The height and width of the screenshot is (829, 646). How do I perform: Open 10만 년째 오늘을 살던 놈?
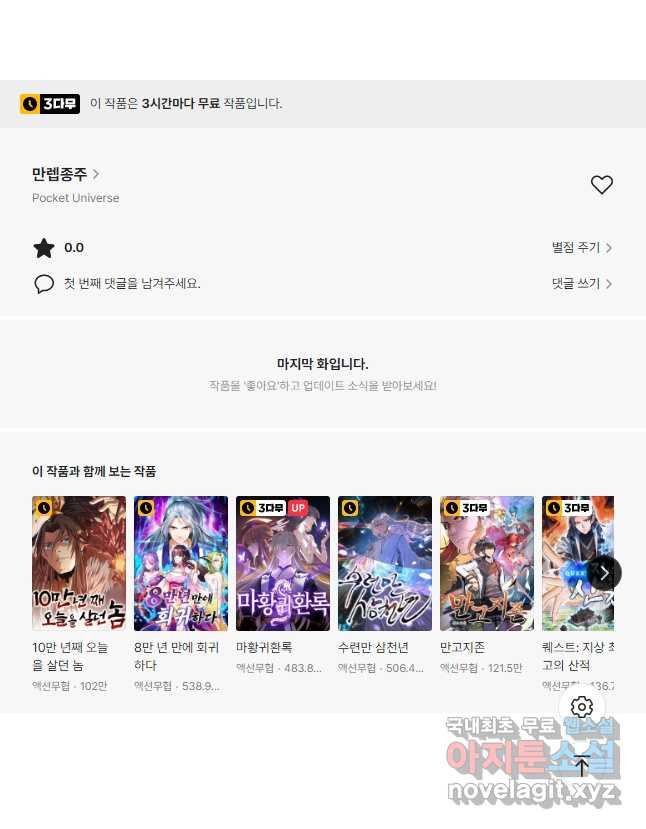click(79, 563)
